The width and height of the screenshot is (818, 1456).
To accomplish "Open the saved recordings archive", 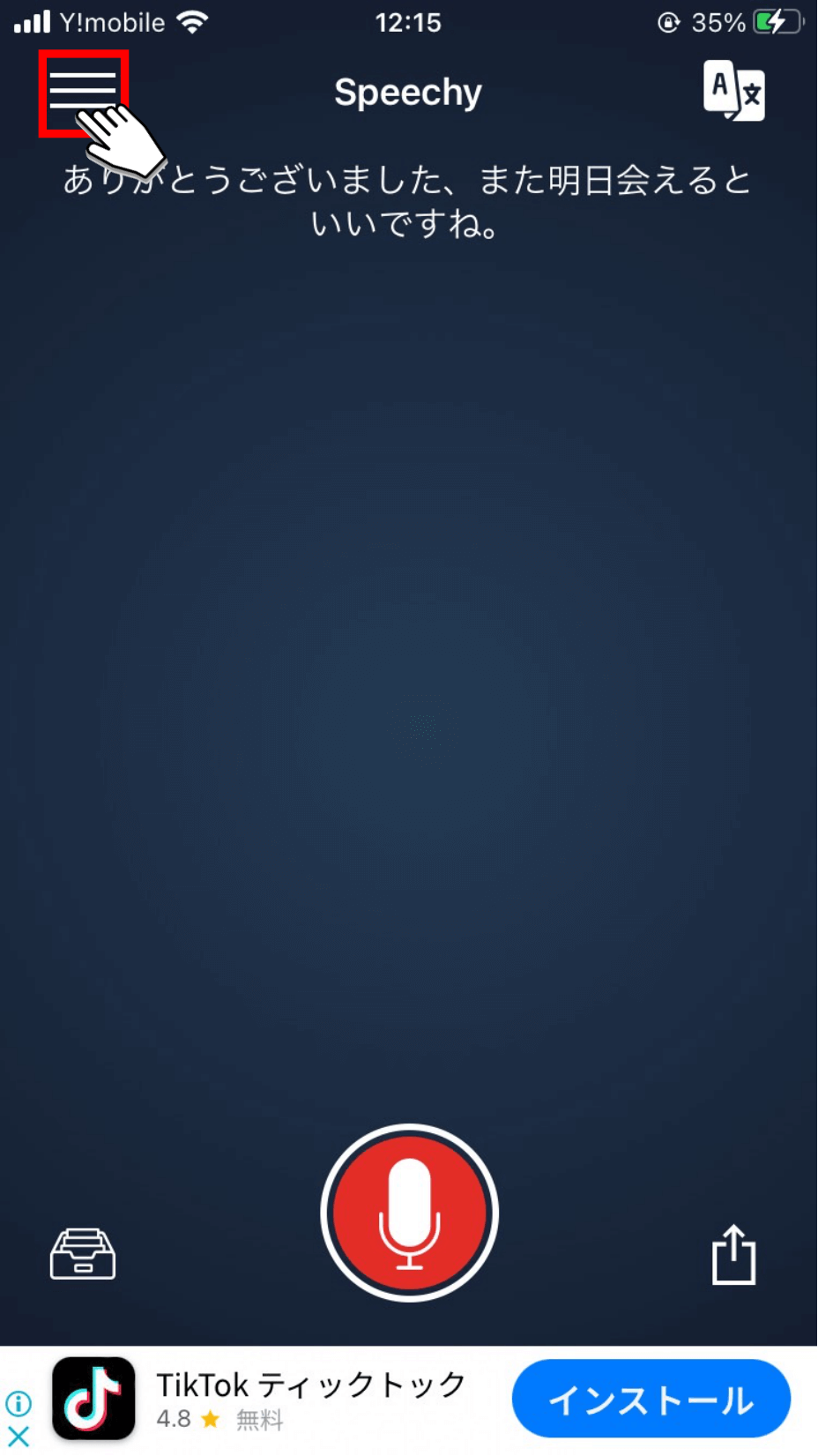I will (83, 1254).
